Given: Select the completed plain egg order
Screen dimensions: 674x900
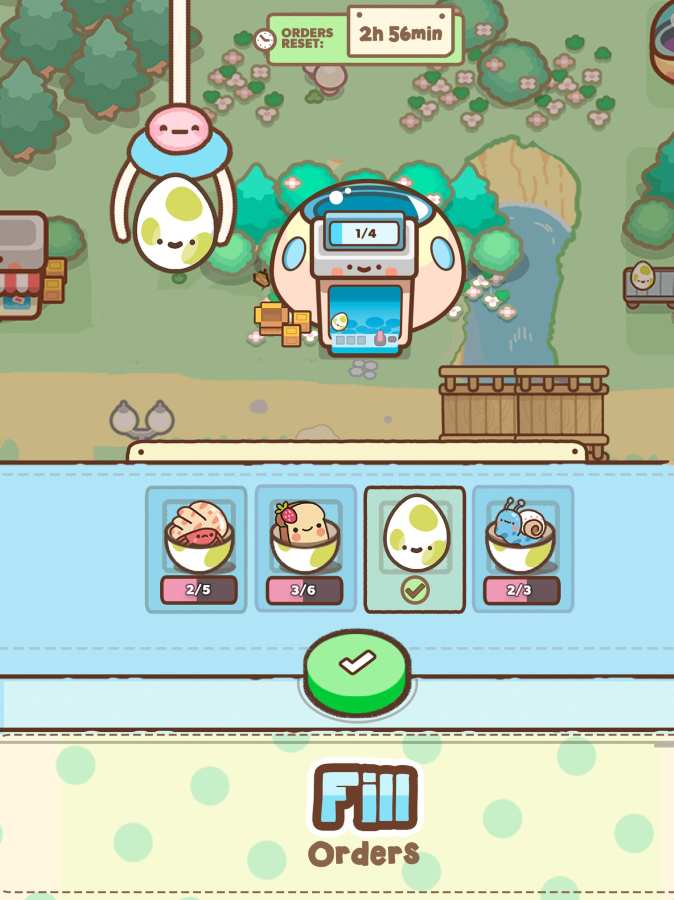Looking at the screenshot, I should pos(415,549).
